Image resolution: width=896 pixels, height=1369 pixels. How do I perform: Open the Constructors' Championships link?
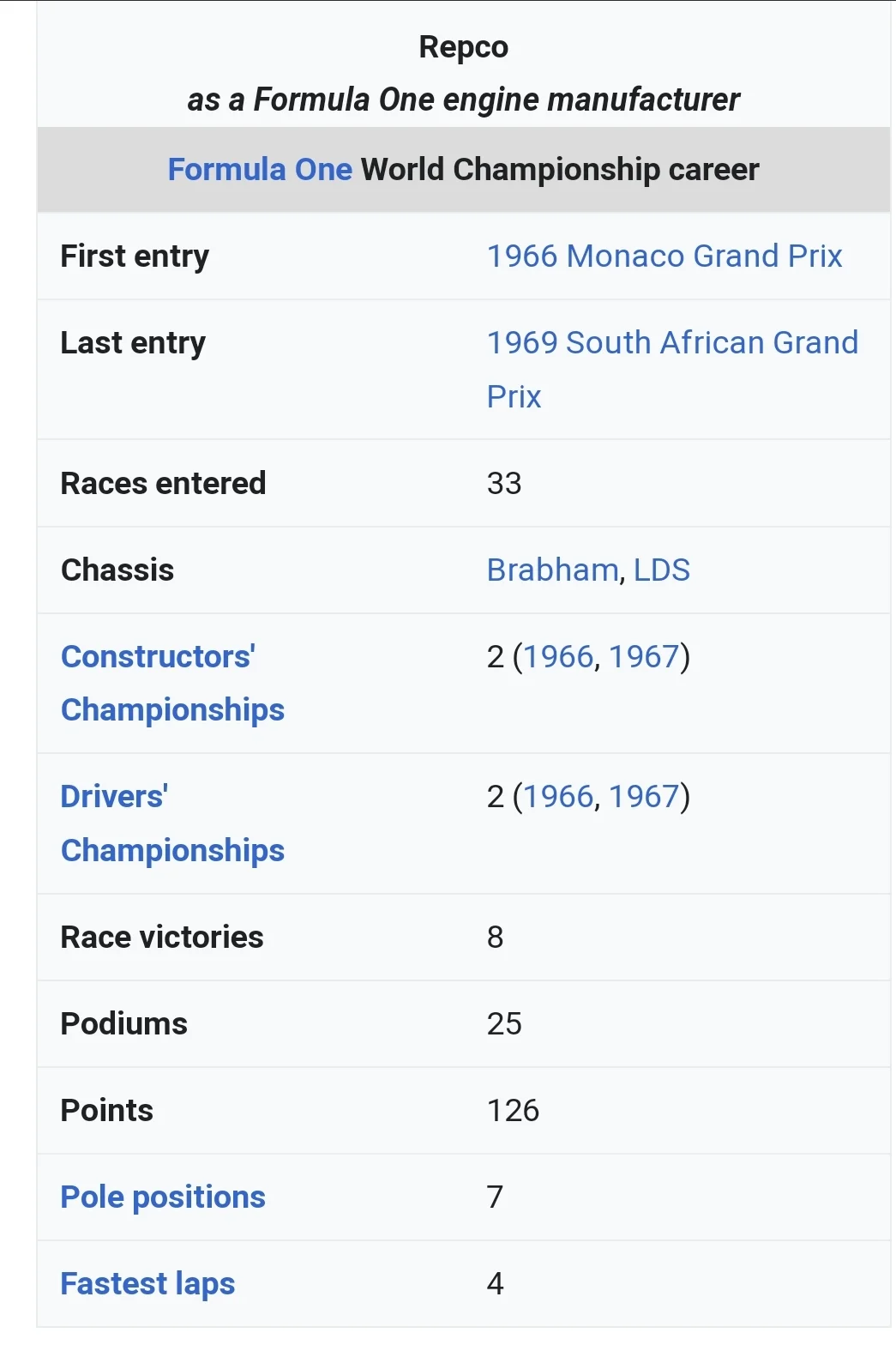click(x=158, y=657)
